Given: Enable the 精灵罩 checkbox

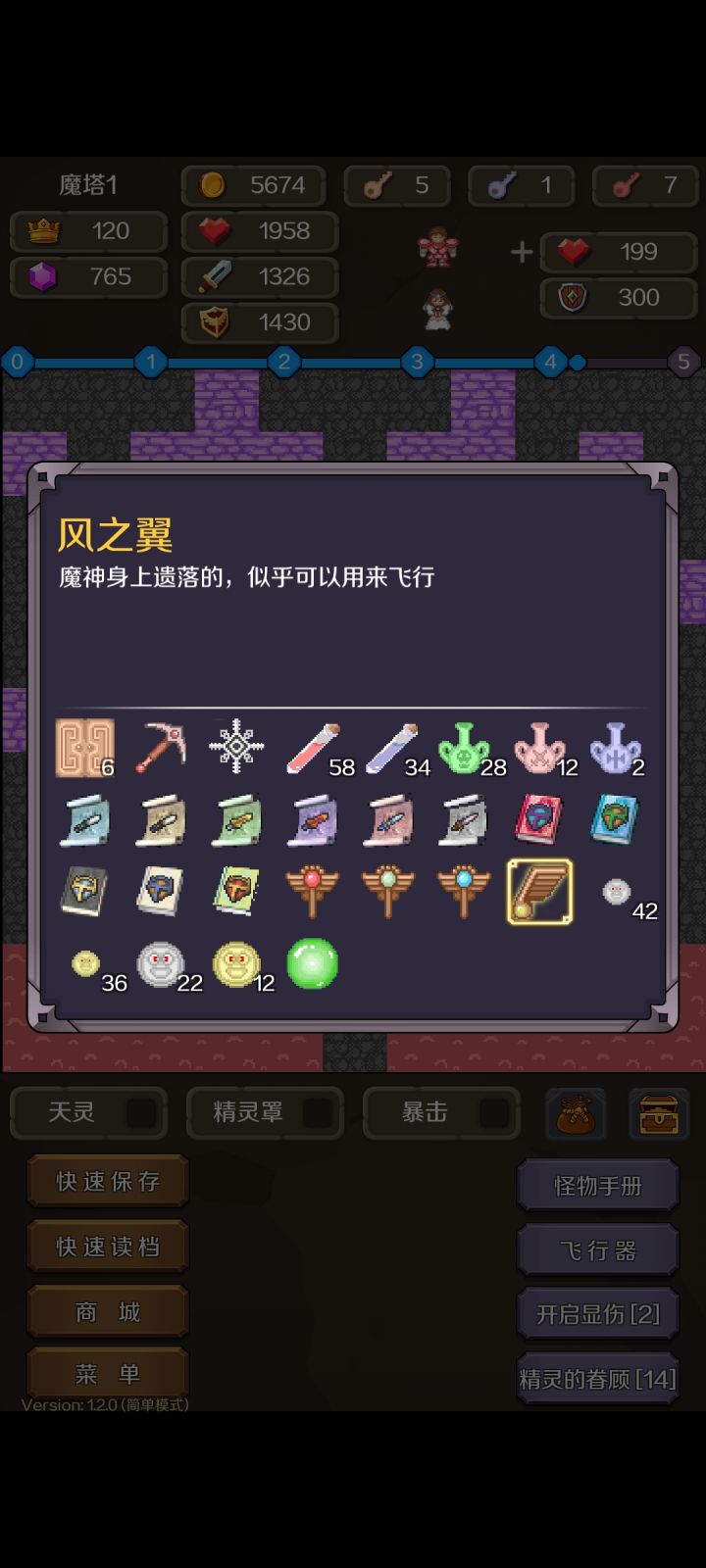Looking at the screenshot, I should click(317, 1113).
